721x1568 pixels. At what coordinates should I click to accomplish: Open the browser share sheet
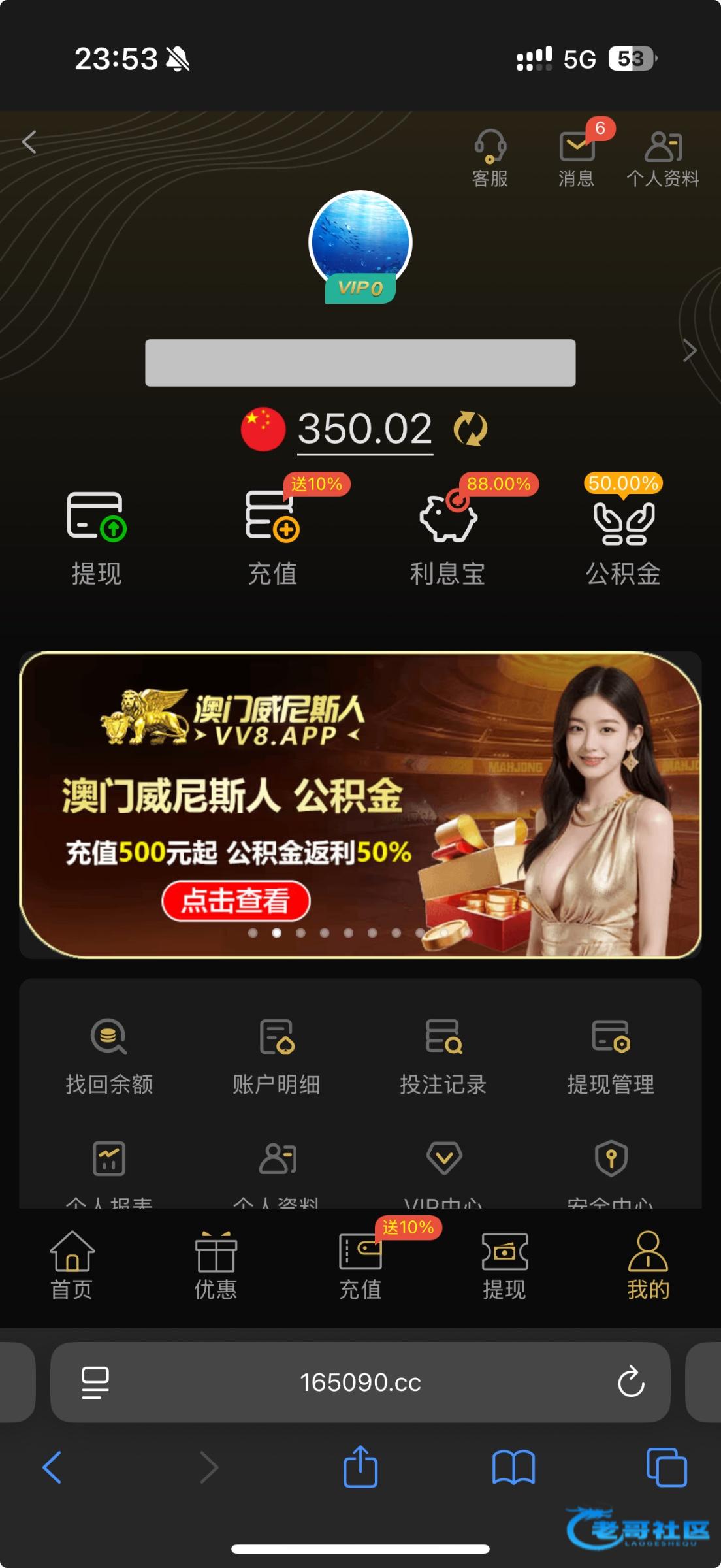(x=360, y=1467)
